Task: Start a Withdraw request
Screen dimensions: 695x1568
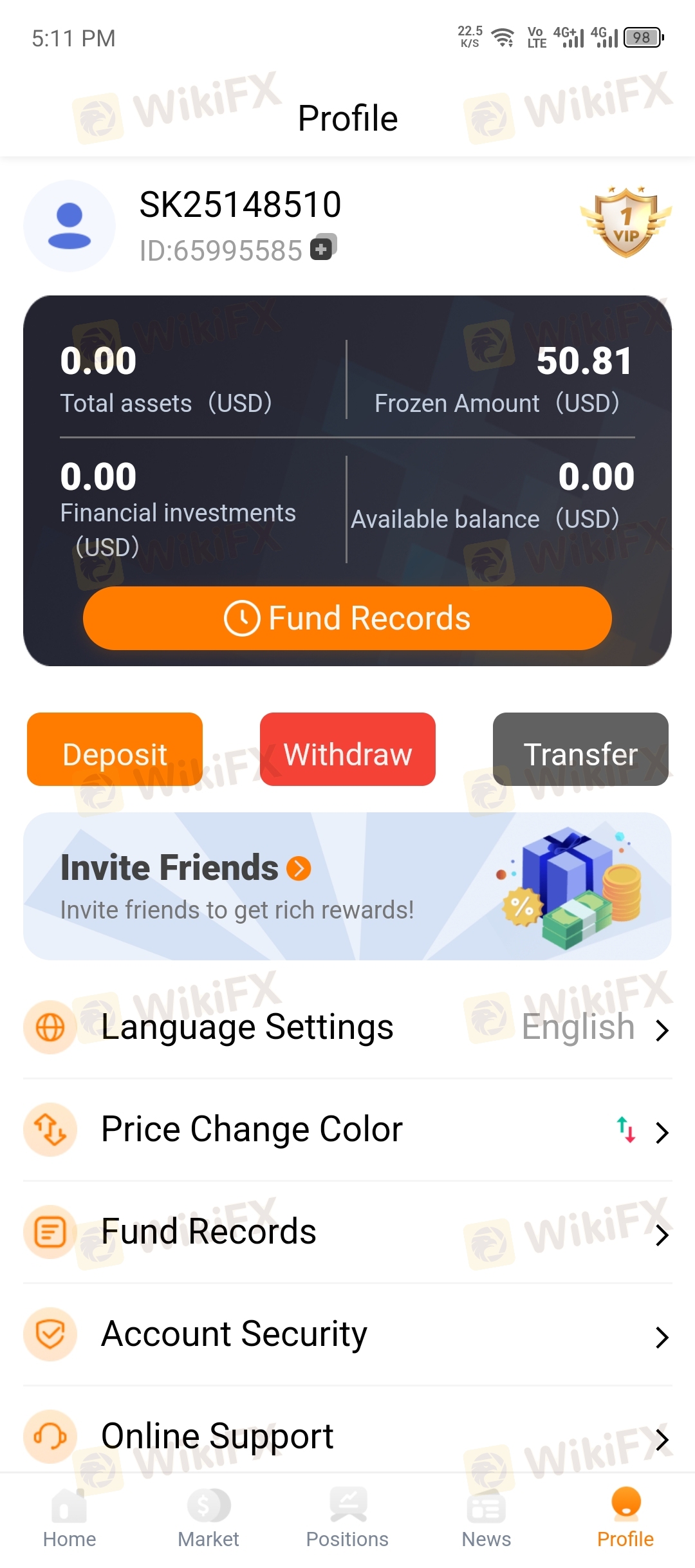Action: [347, 749]
